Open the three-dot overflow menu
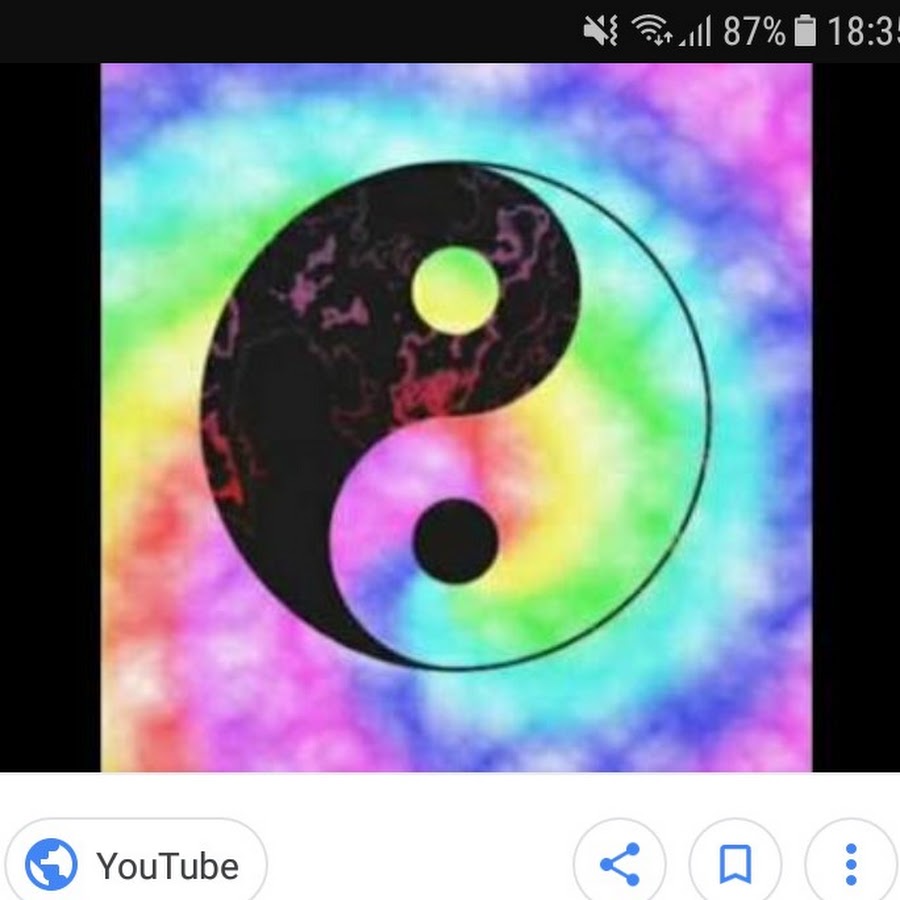This screenshot has height=900, width=900. [851, 864]
